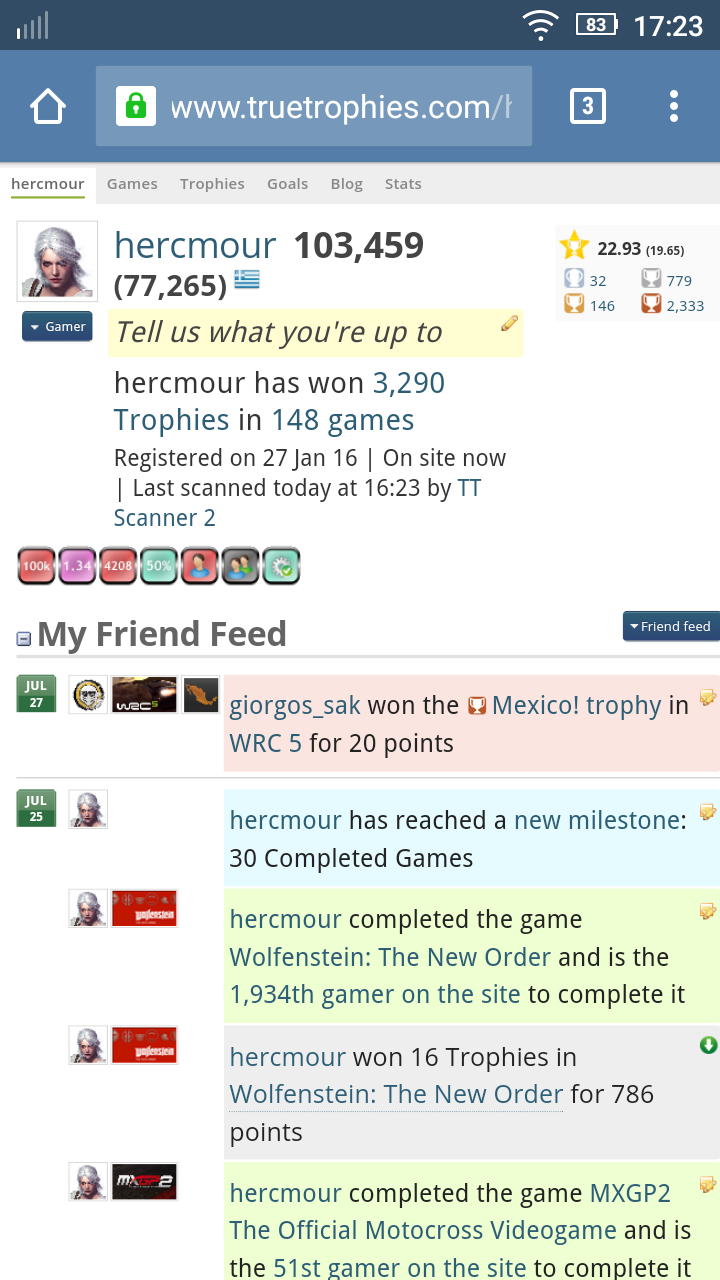Collapse the My Friend Feed section
The height and width of the screenshot is (1280, 720).
tap(24, 638)
